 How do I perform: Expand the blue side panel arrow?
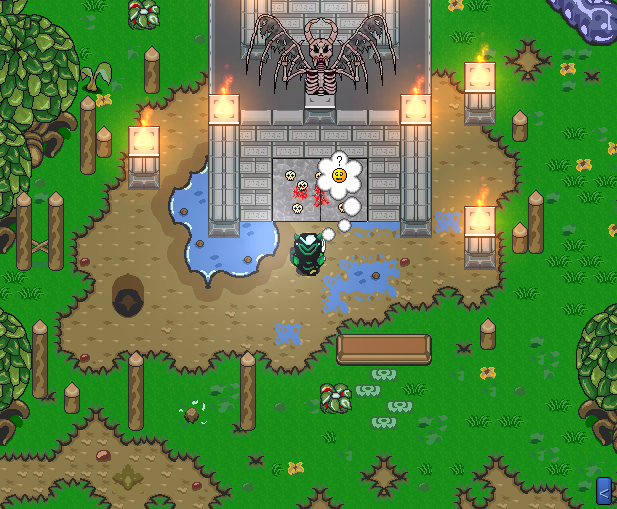[x=604, y=491]
